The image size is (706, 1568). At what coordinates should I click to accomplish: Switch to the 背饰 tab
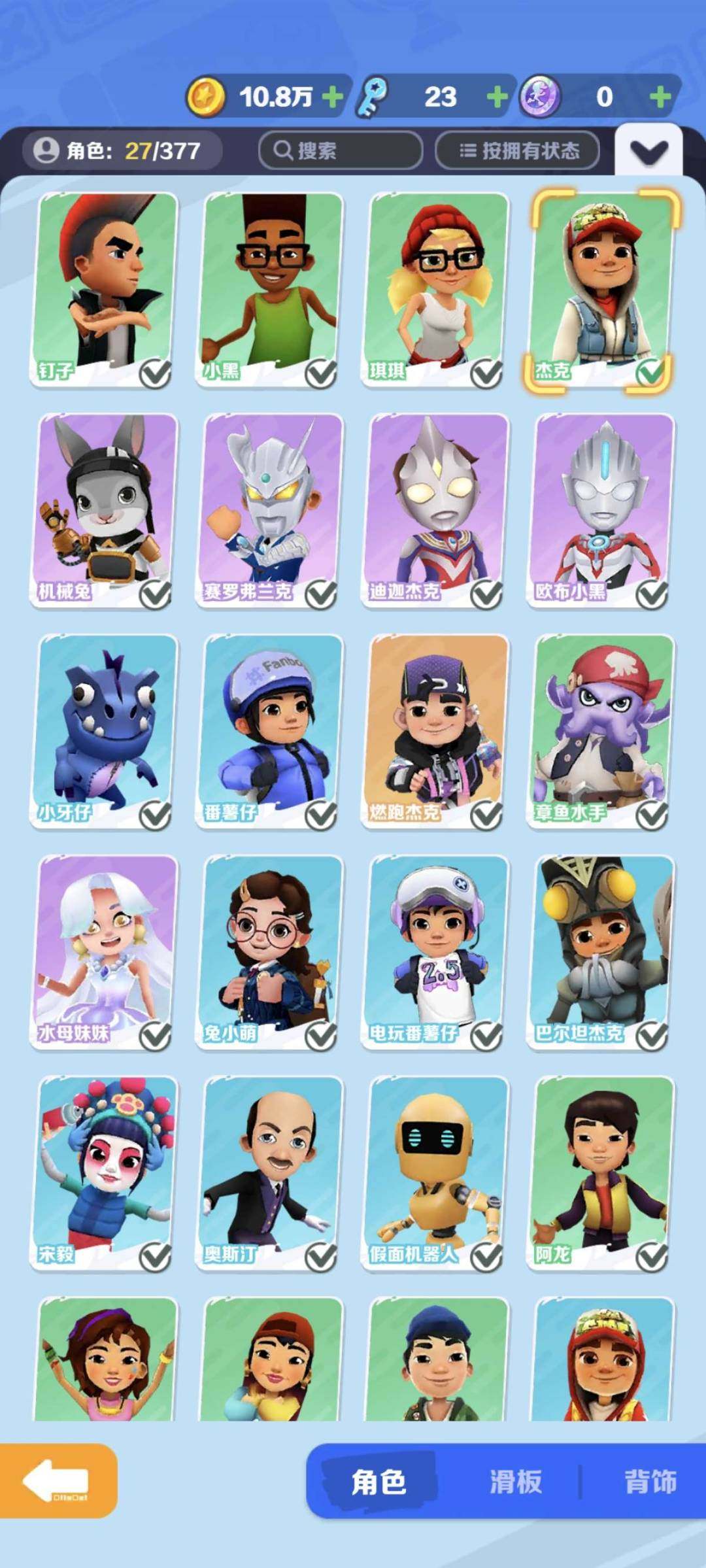tap(649, 1482)
